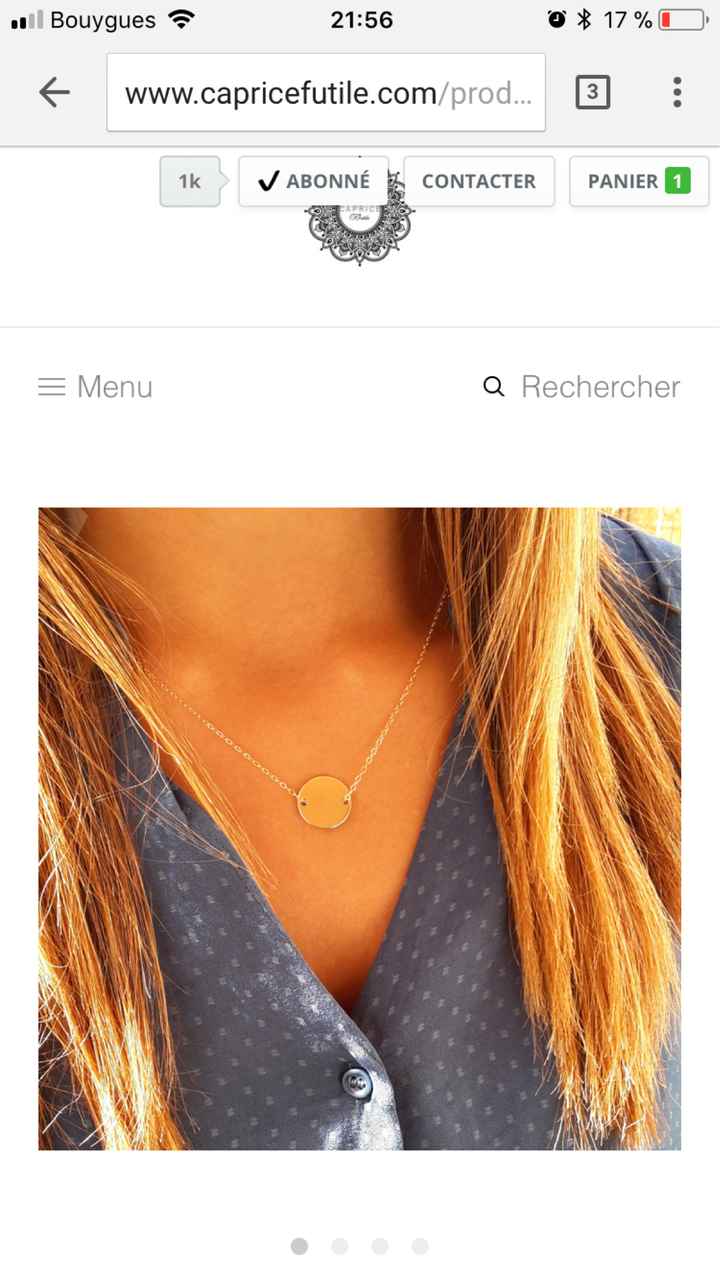Tap the back arrow to go back
The image size is (720, 1280).
(x=55, y=92)
